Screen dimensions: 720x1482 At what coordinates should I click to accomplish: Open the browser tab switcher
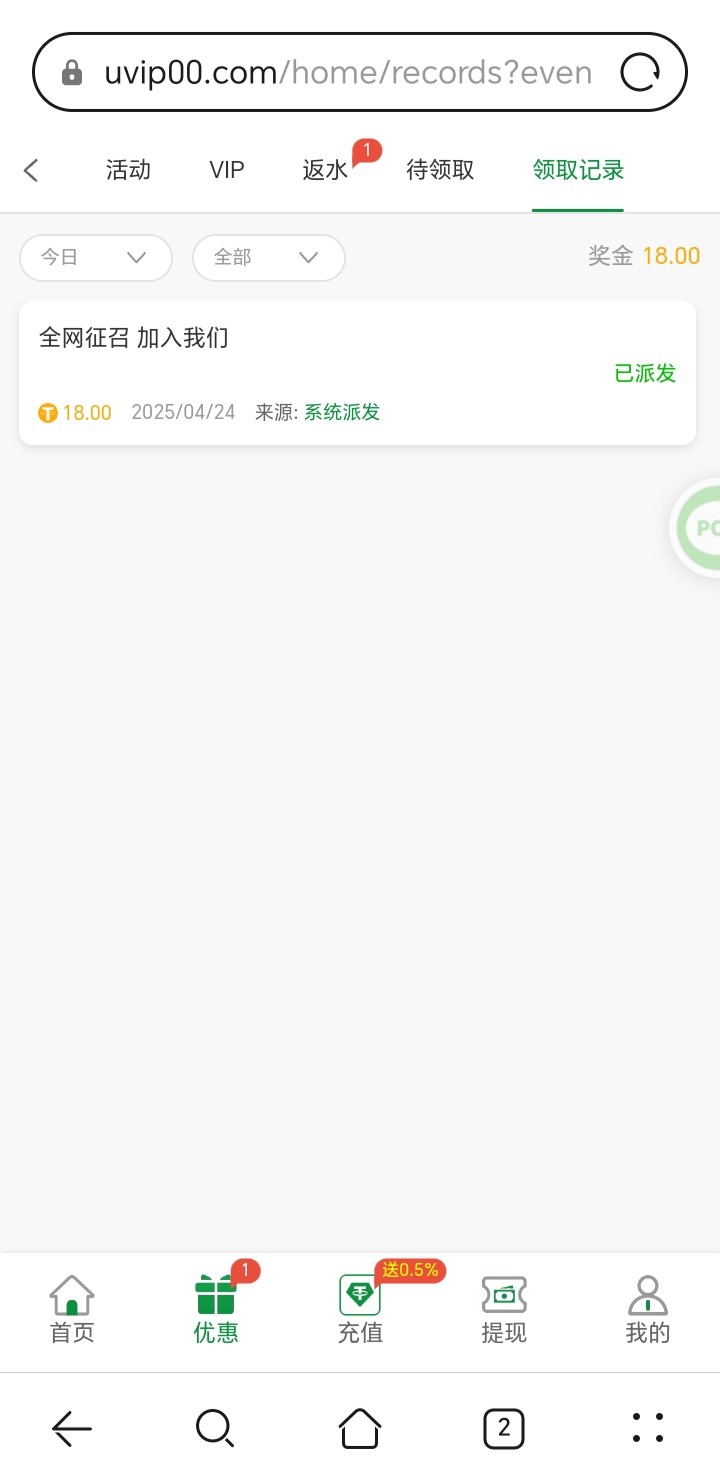pos(504,1428)
